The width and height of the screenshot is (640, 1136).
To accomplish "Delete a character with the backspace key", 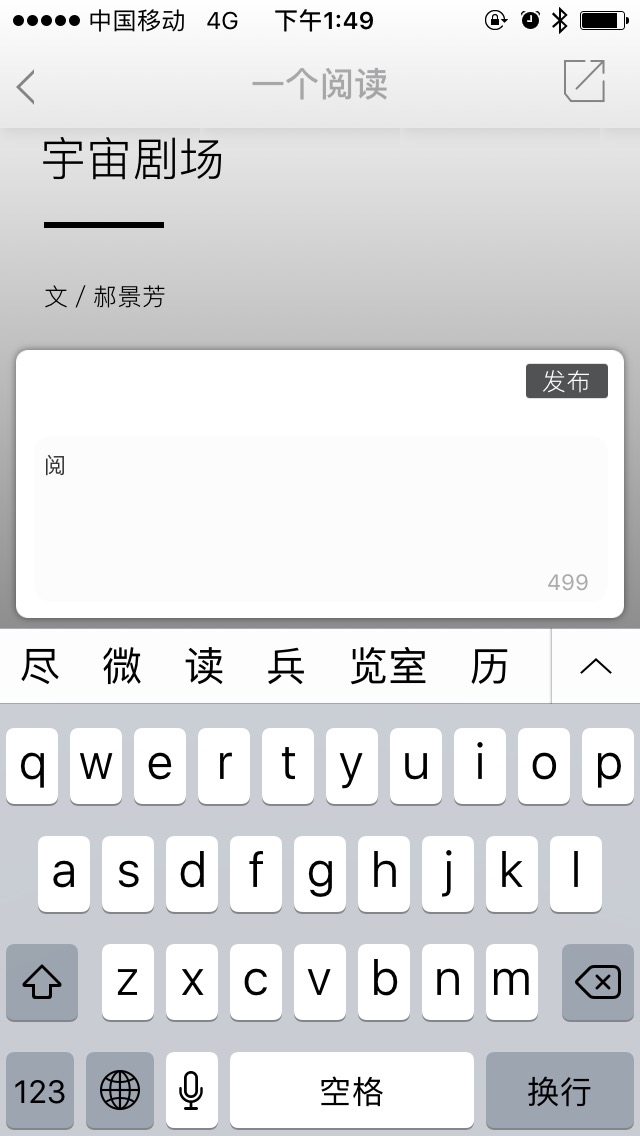I will [x=598, y=983].
